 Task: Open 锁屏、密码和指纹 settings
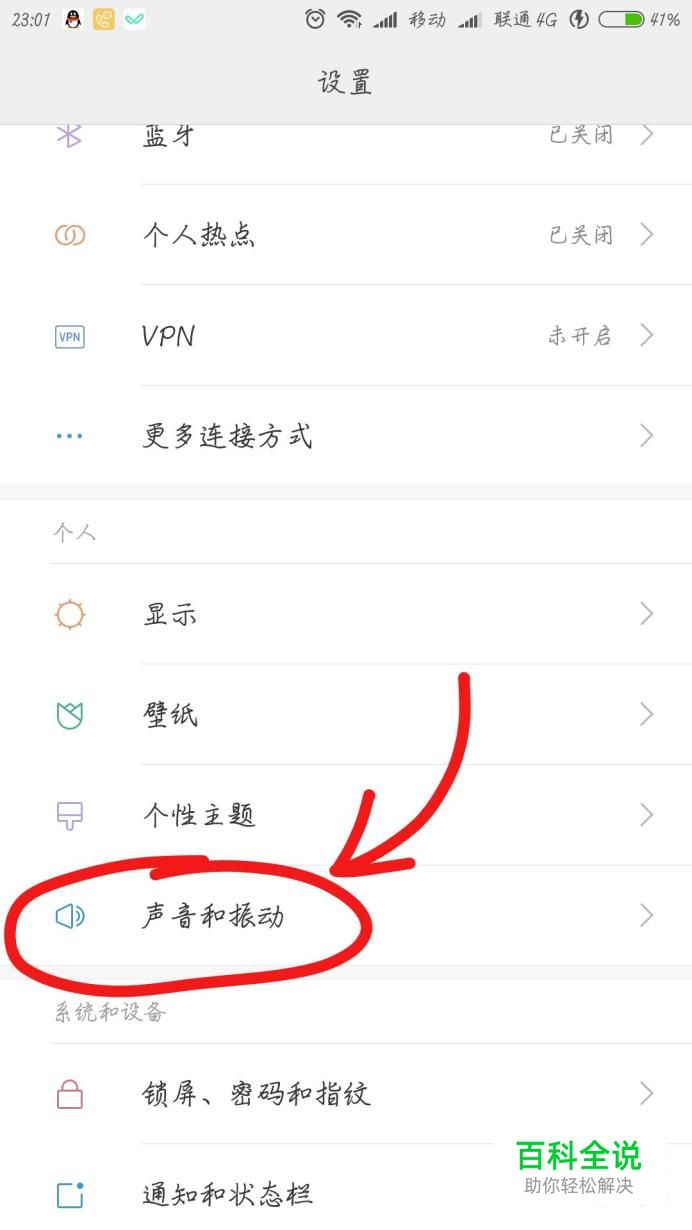point(346,1094)
